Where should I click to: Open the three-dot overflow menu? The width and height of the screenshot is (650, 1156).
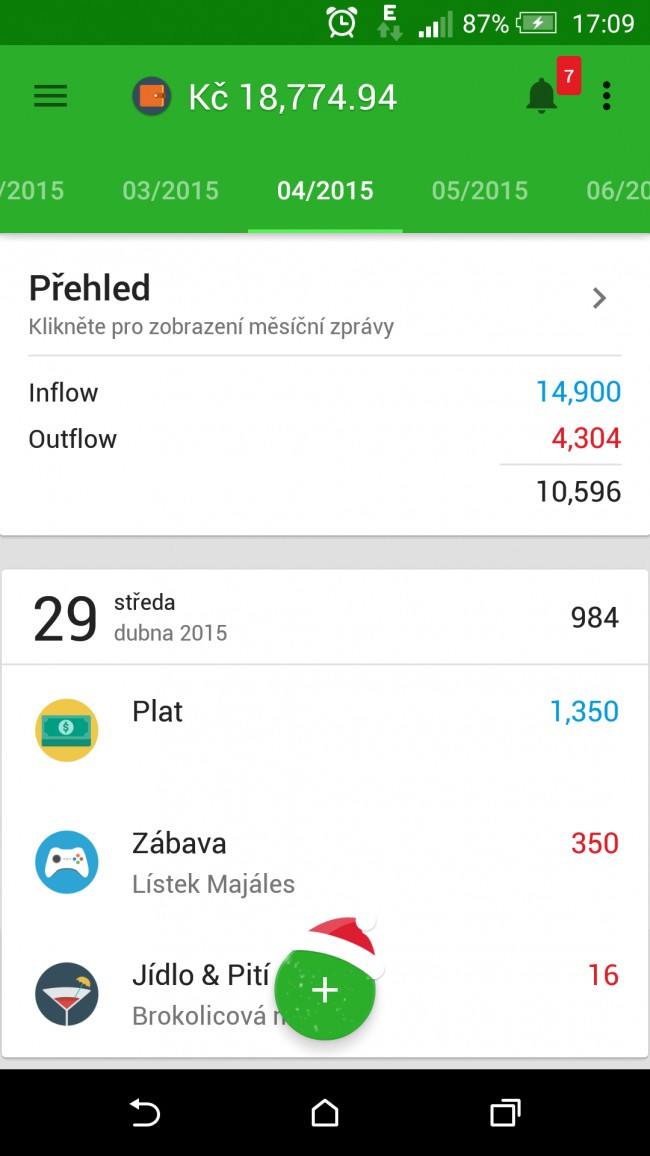click(x=606, y=97)
